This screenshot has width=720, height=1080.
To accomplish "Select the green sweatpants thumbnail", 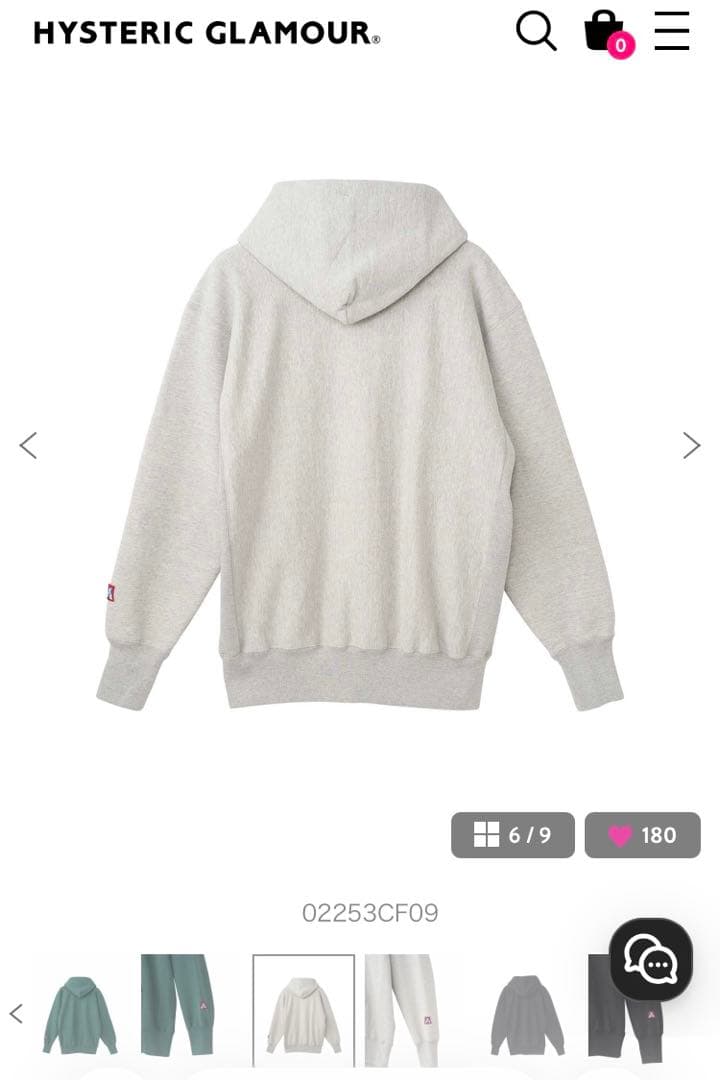I will click(177, 1005).
